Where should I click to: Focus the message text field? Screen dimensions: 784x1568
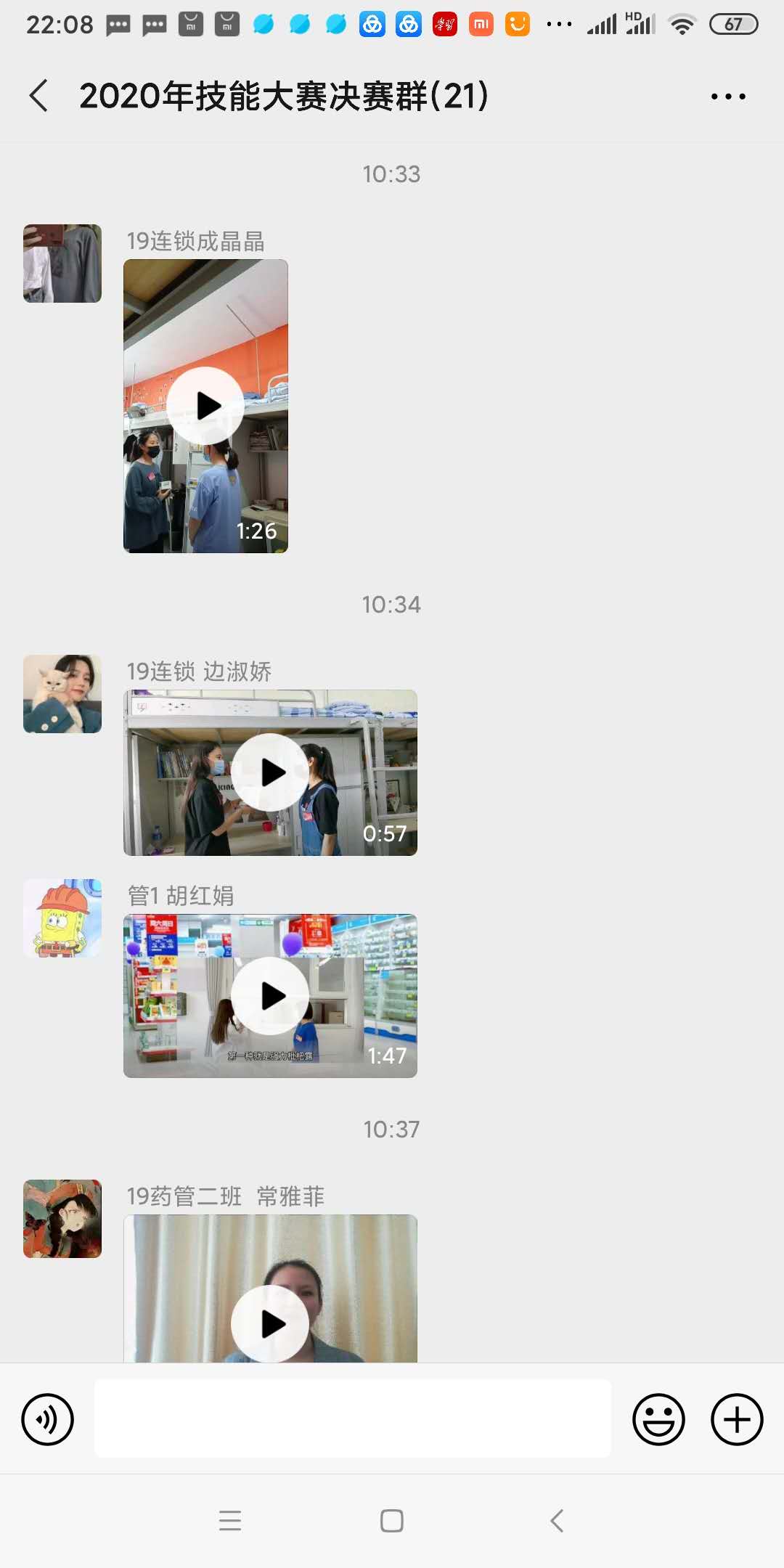click(x=353, y=1419)
